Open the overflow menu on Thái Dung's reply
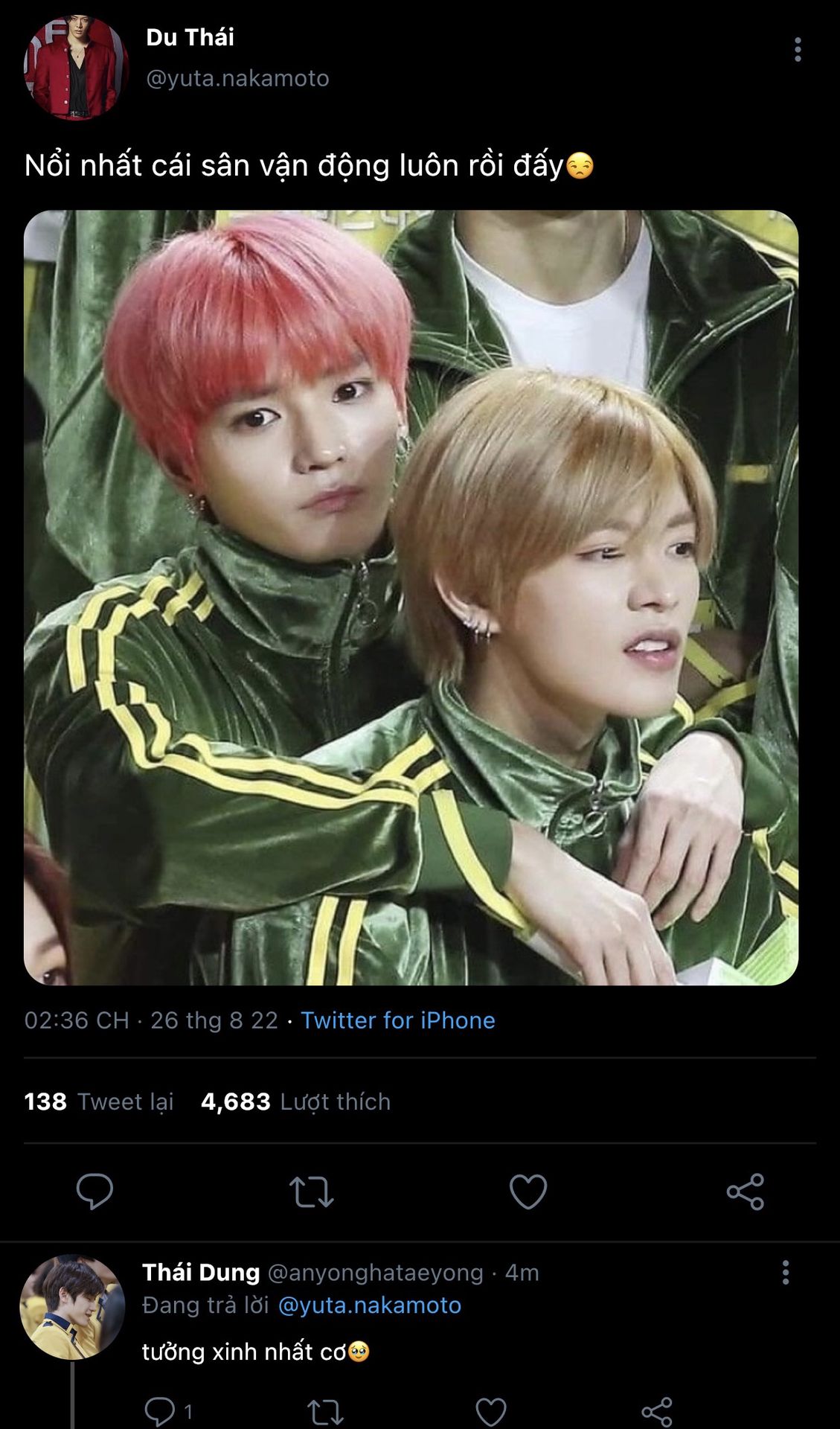 785,1273
